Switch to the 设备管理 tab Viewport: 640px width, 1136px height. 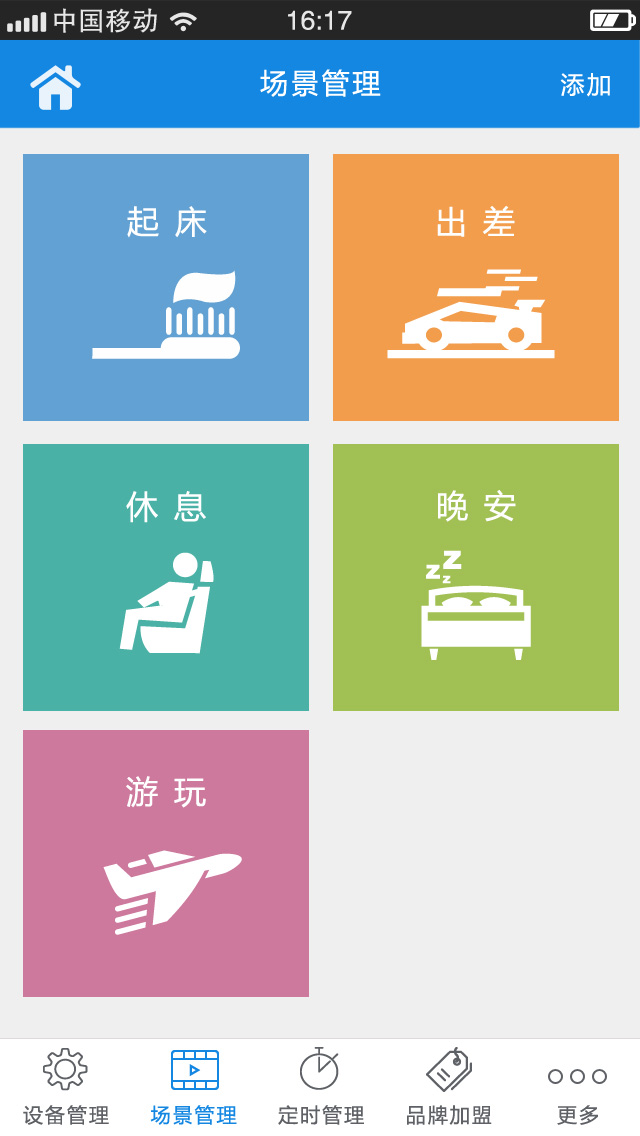[65, 1087]
